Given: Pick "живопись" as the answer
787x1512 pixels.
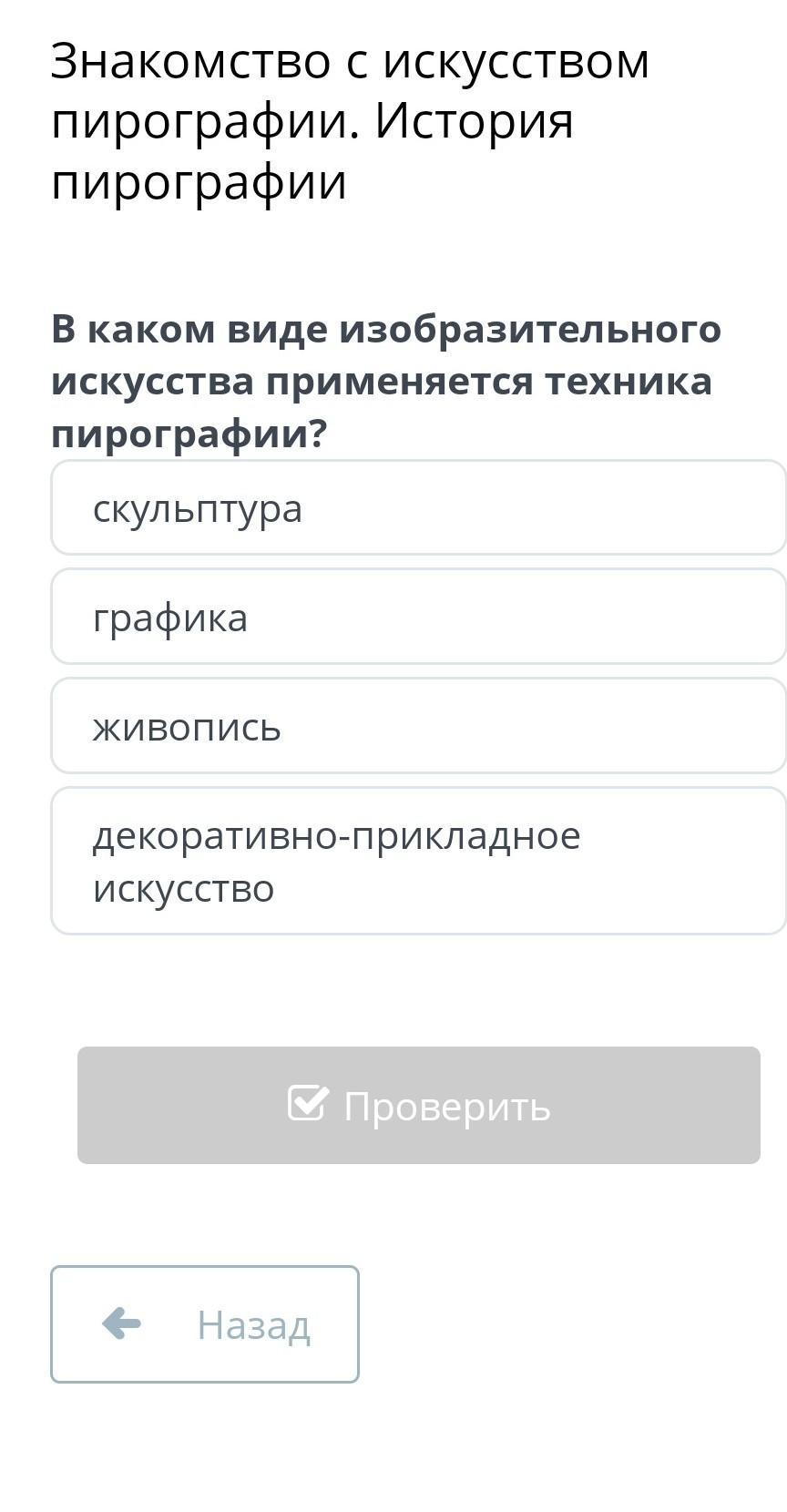Looking at the screenshot, I should (418, 726).
